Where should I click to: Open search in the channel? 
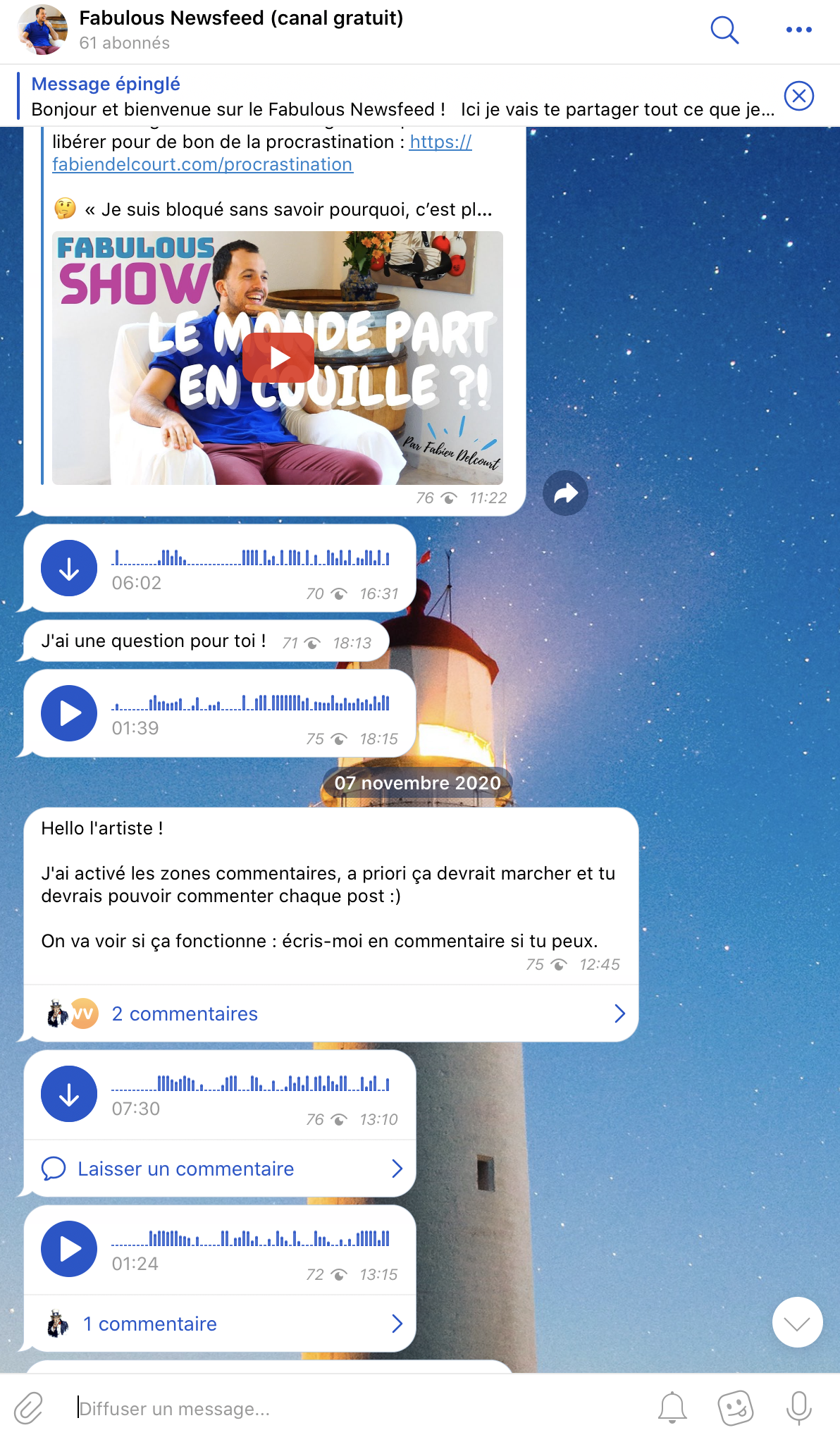point(724,30)
